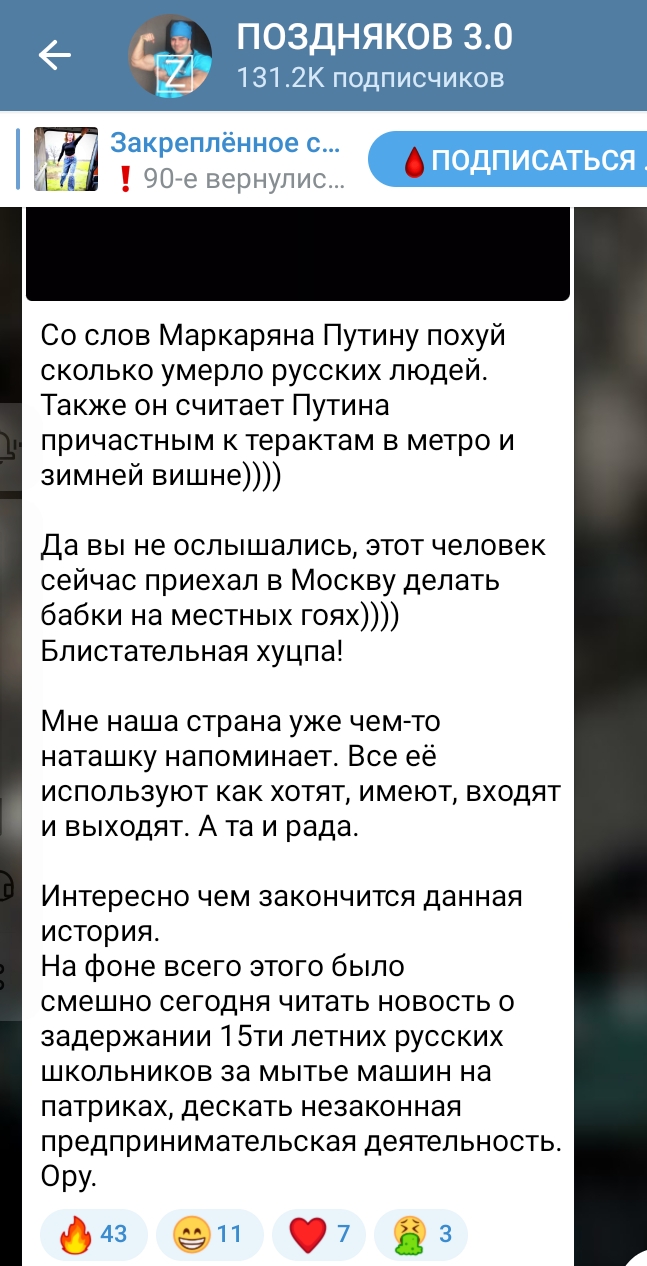Select the vomiting face reaction
Image resolution: width=647 pixels, height=1266 pixels.
tap(420, 1233)
